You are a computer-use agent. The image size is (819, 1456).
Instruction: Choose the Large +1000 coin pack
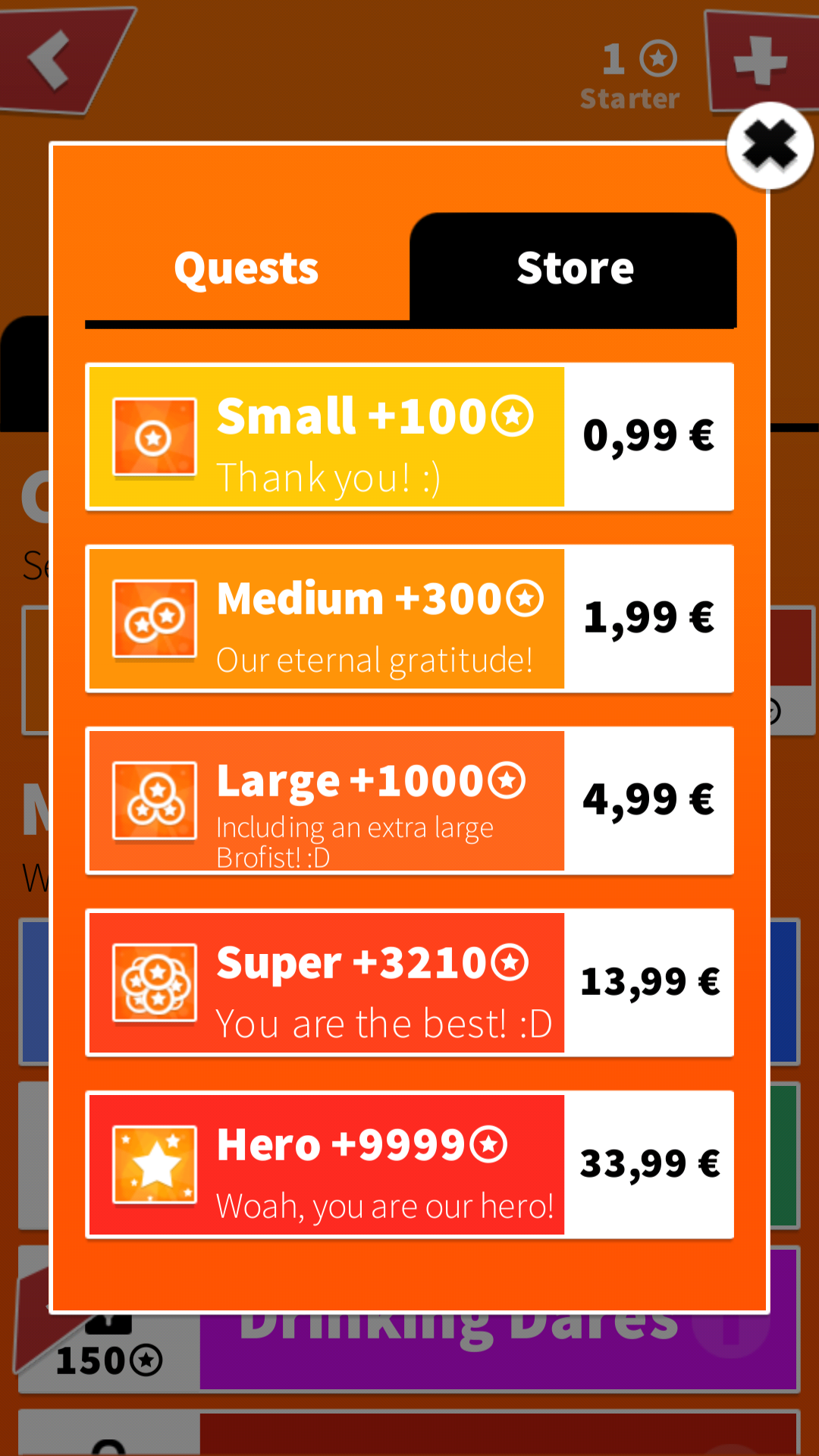coord(409,801)
